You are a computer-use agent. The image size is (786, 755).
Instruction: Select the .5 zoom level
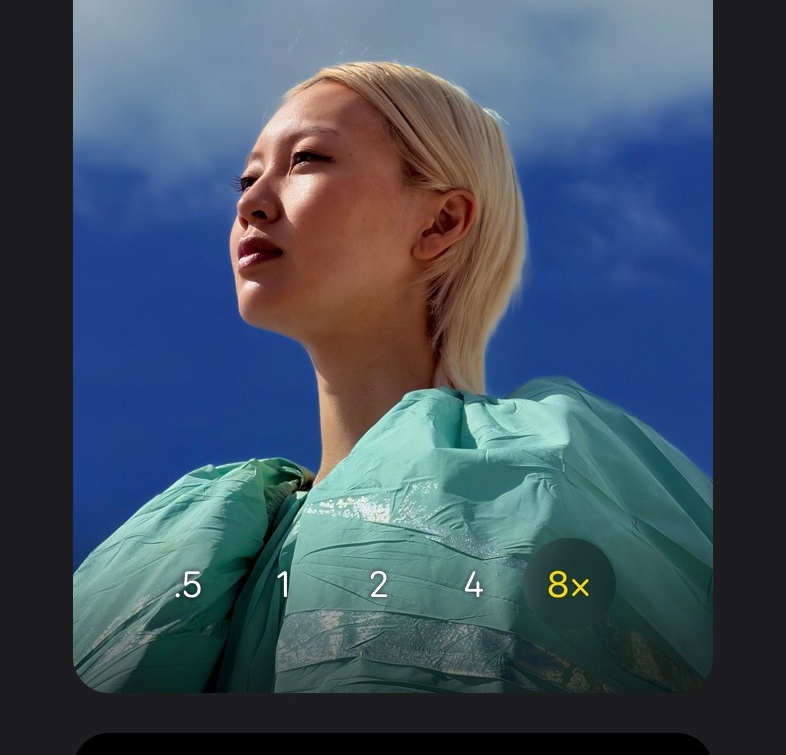(188, 585)
